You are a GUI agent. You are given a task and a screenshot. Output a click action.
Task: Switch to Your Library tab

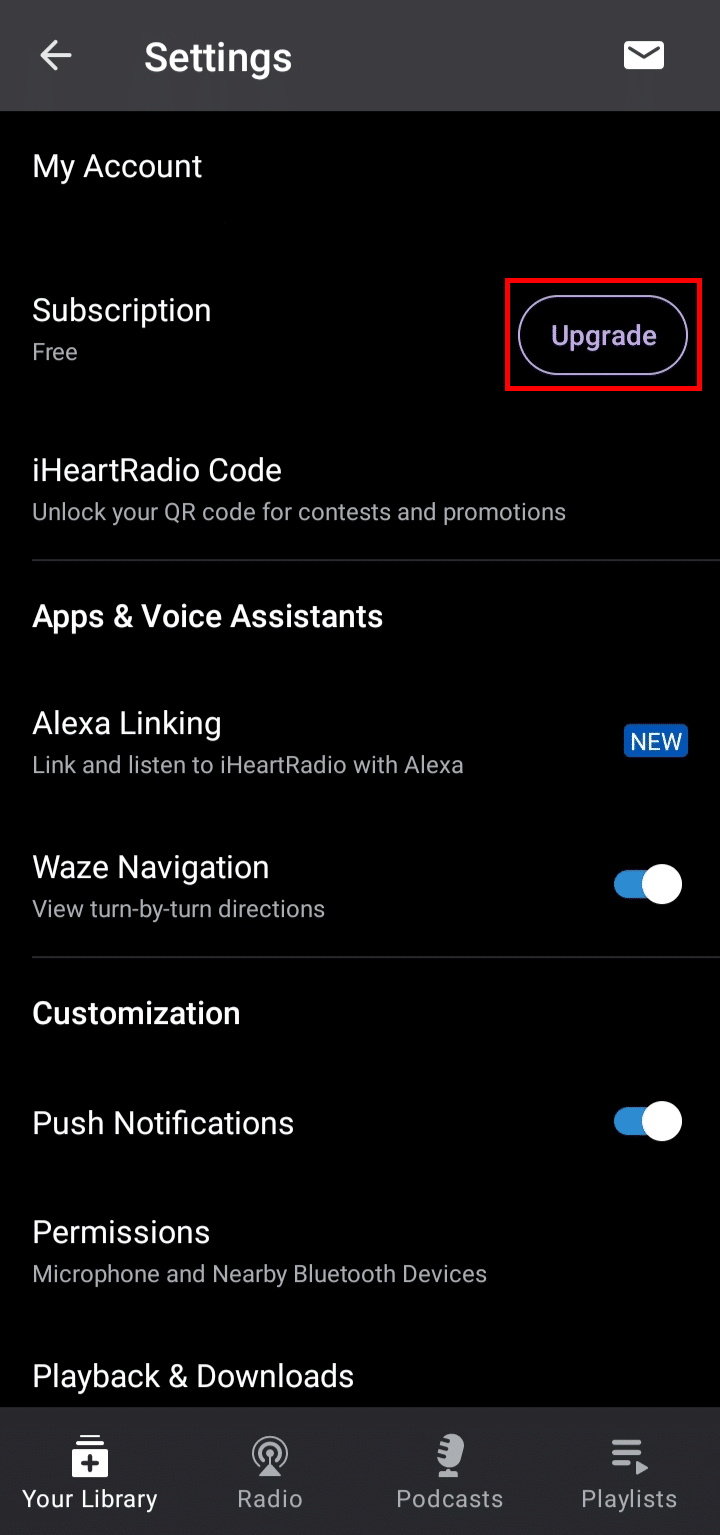(90, 1472)
